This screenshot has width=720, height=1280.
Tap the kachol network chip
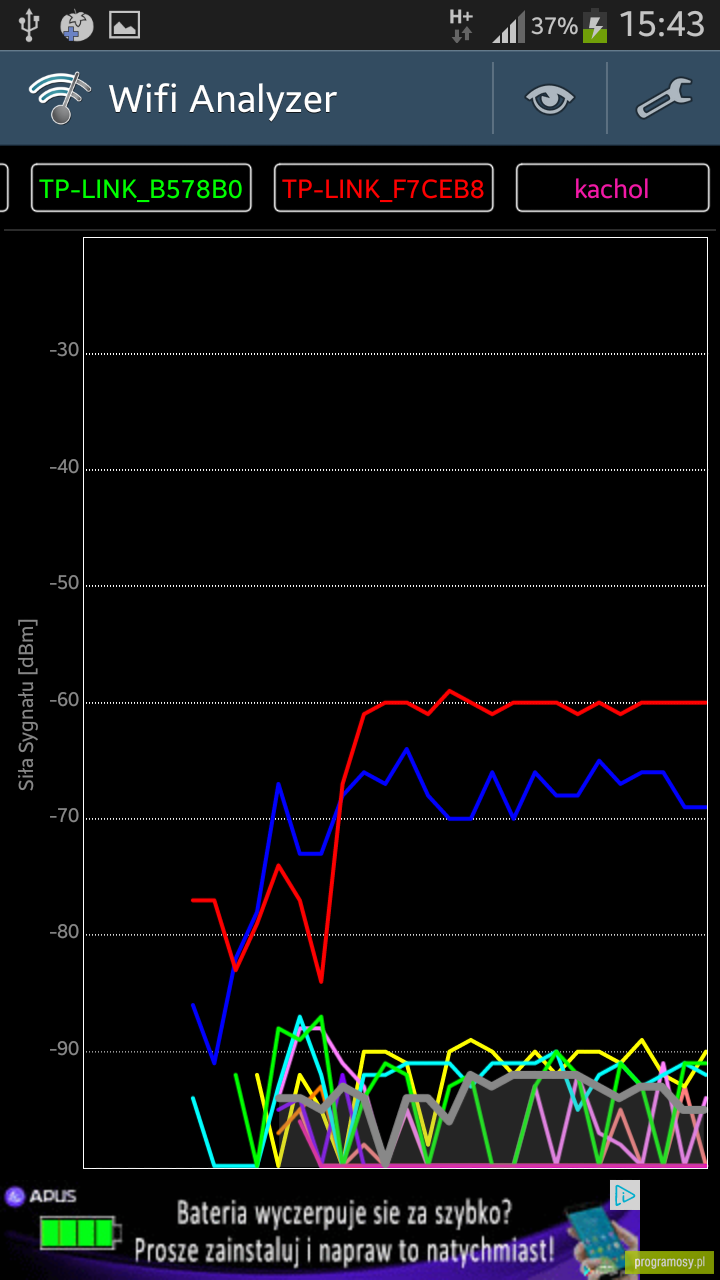click(612, 188)
